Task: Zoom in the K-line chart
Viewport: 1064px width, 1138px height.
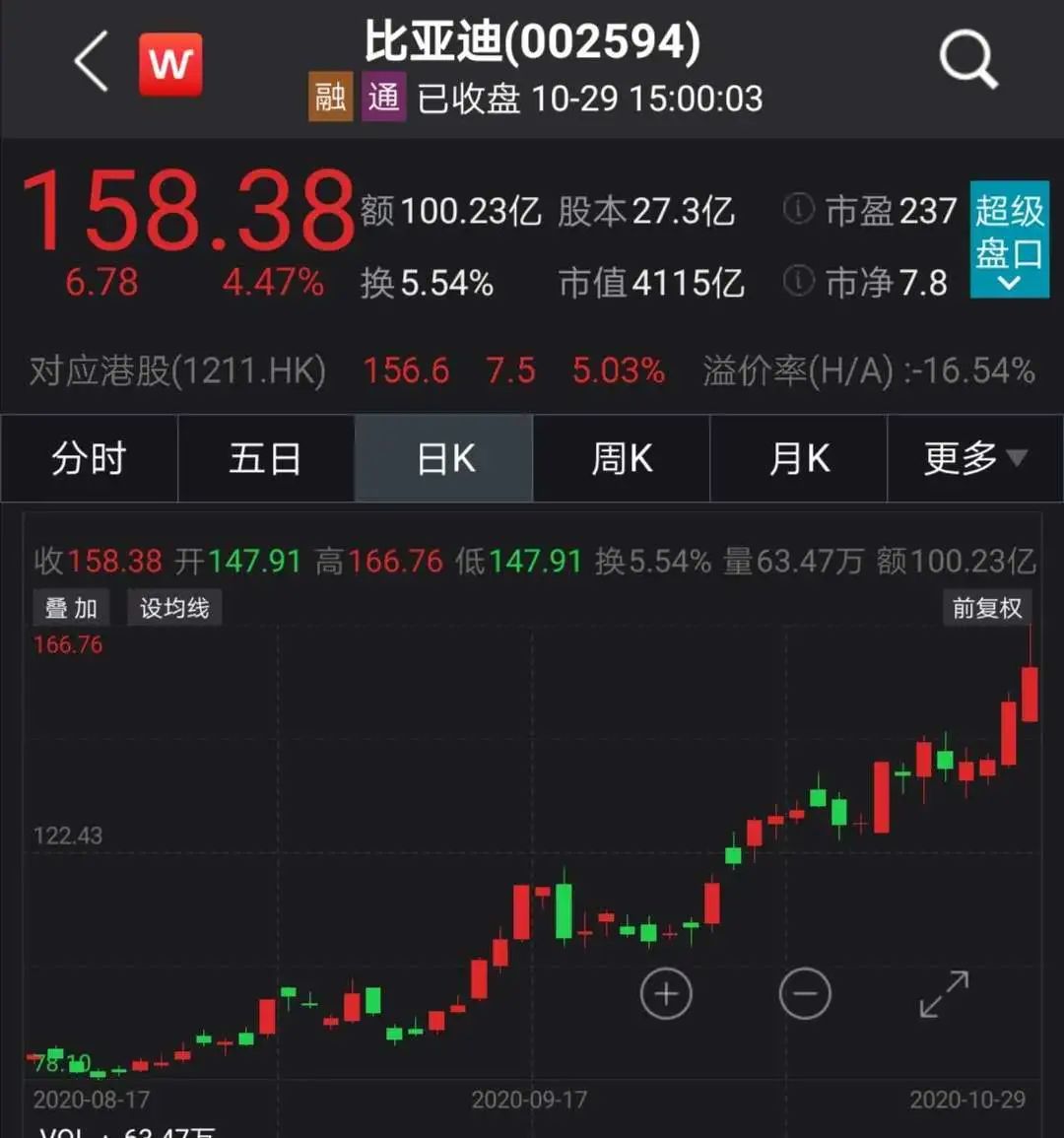Action: [666, 994]
